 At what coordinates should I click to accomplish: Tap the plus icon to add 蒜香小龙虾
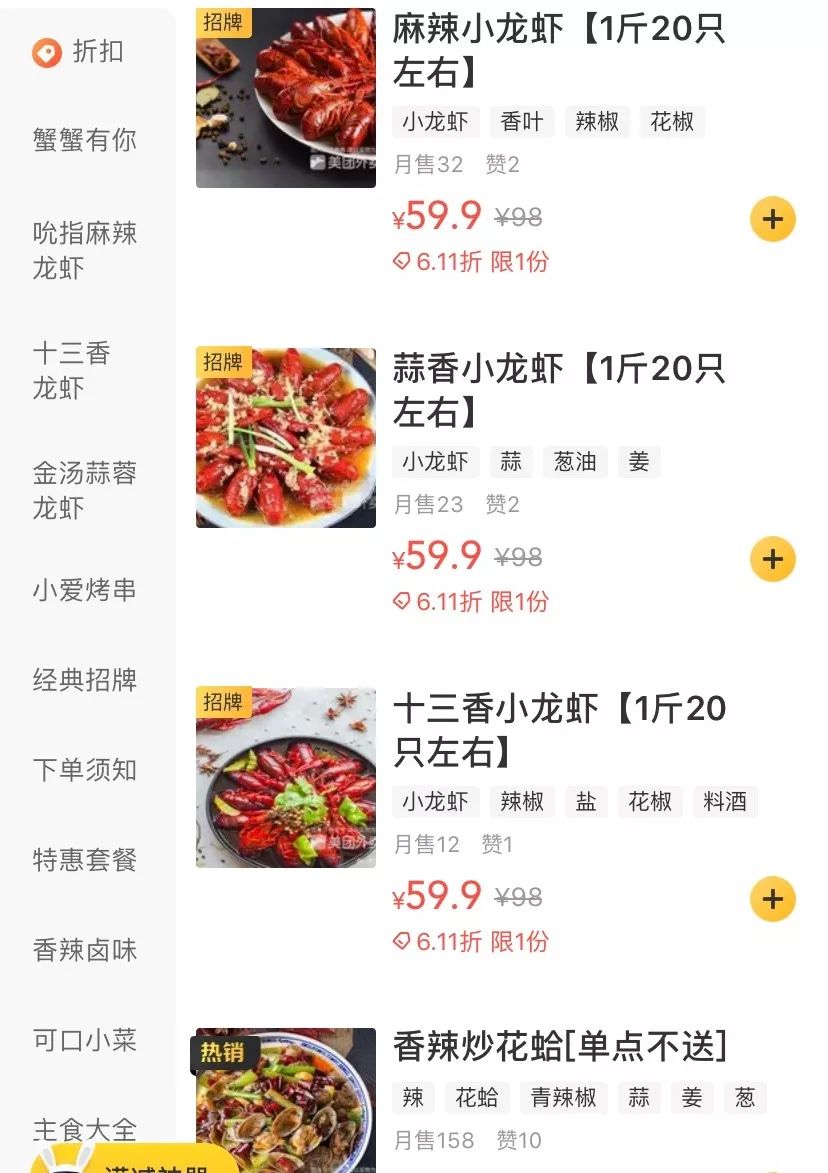(x=770, y=558)
